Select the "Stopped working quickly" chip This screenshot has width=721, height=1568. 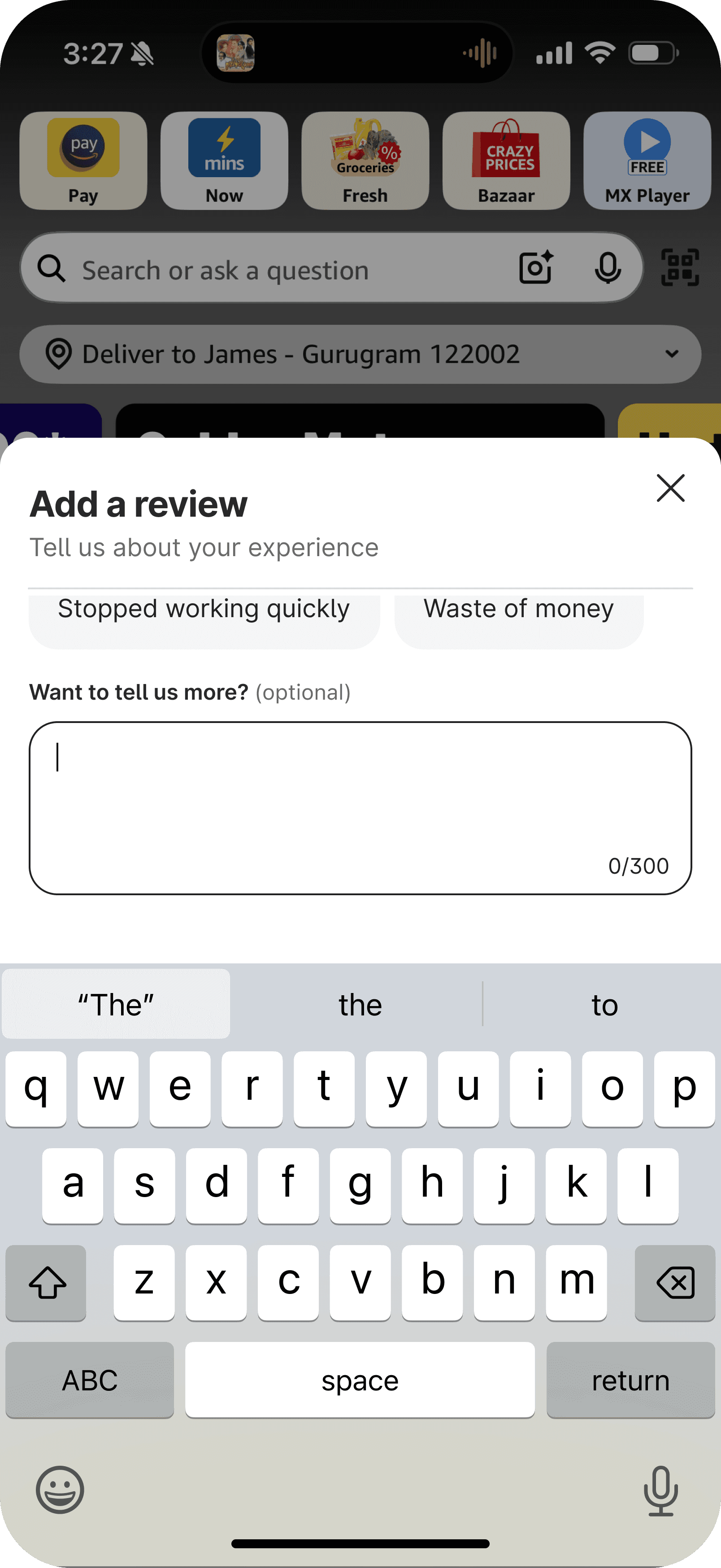click(204, 616)
